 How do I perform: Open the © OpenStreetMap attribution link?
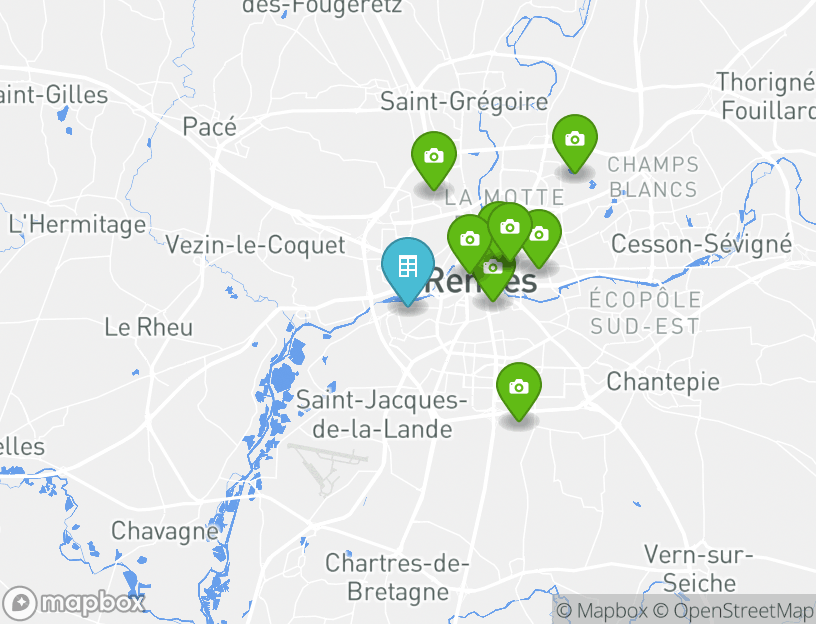[734, 610]
